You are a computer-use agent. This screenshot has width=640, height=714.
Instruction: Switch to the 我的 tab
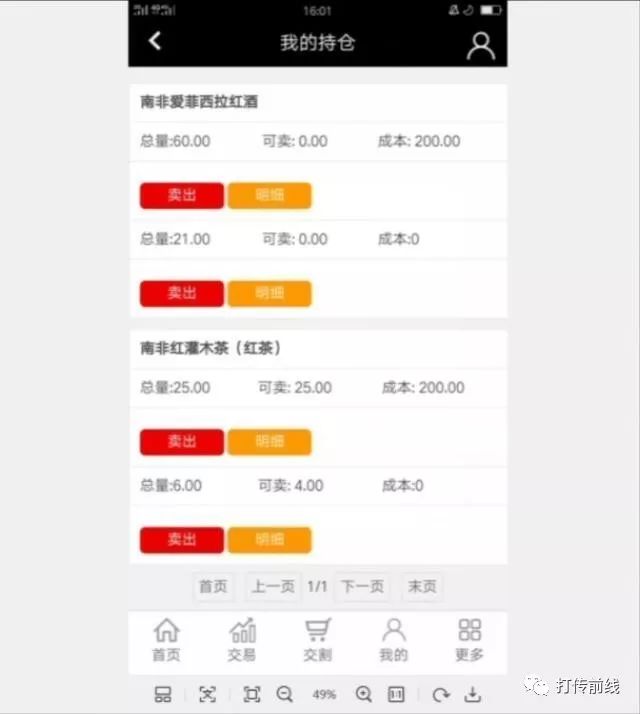[394, 640]
